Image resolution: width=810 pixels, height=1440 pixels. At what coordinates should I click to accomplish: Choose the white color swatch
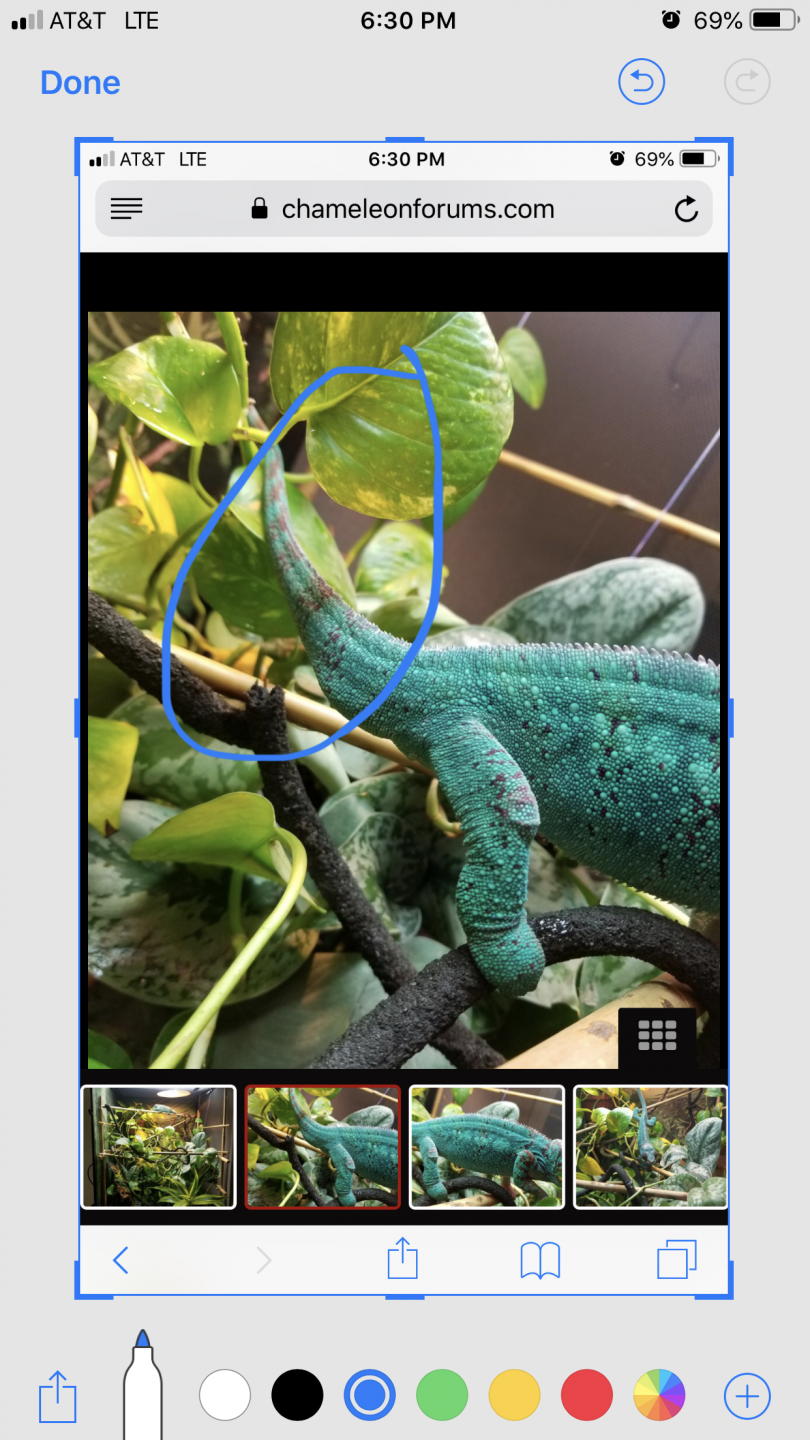coord(225,1395)
